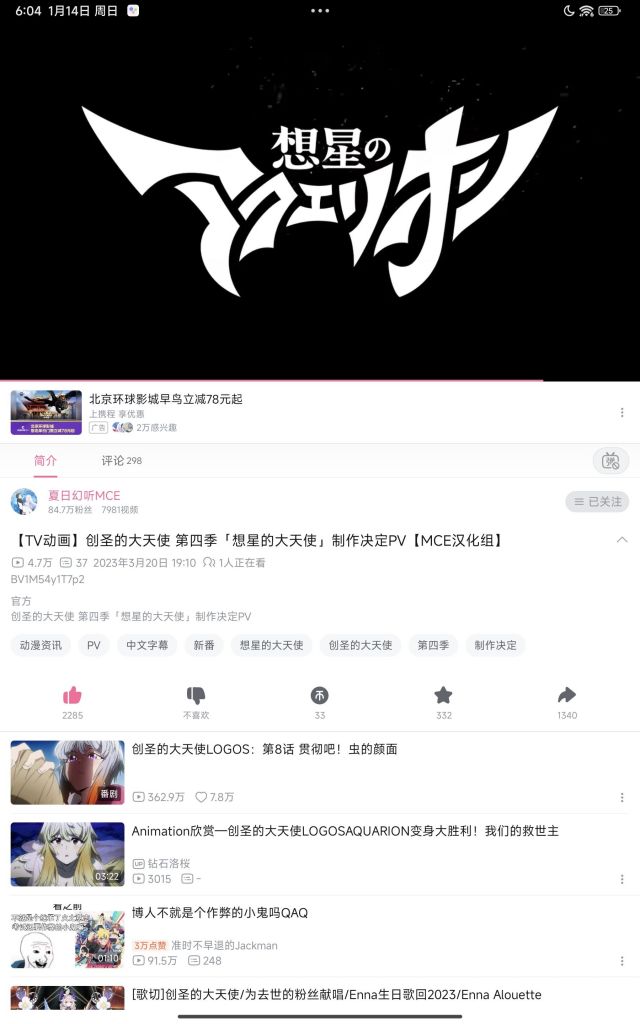This screenshot has width=640, height=1024.
Task: Collapse the video description chevron
Action: 621,540
